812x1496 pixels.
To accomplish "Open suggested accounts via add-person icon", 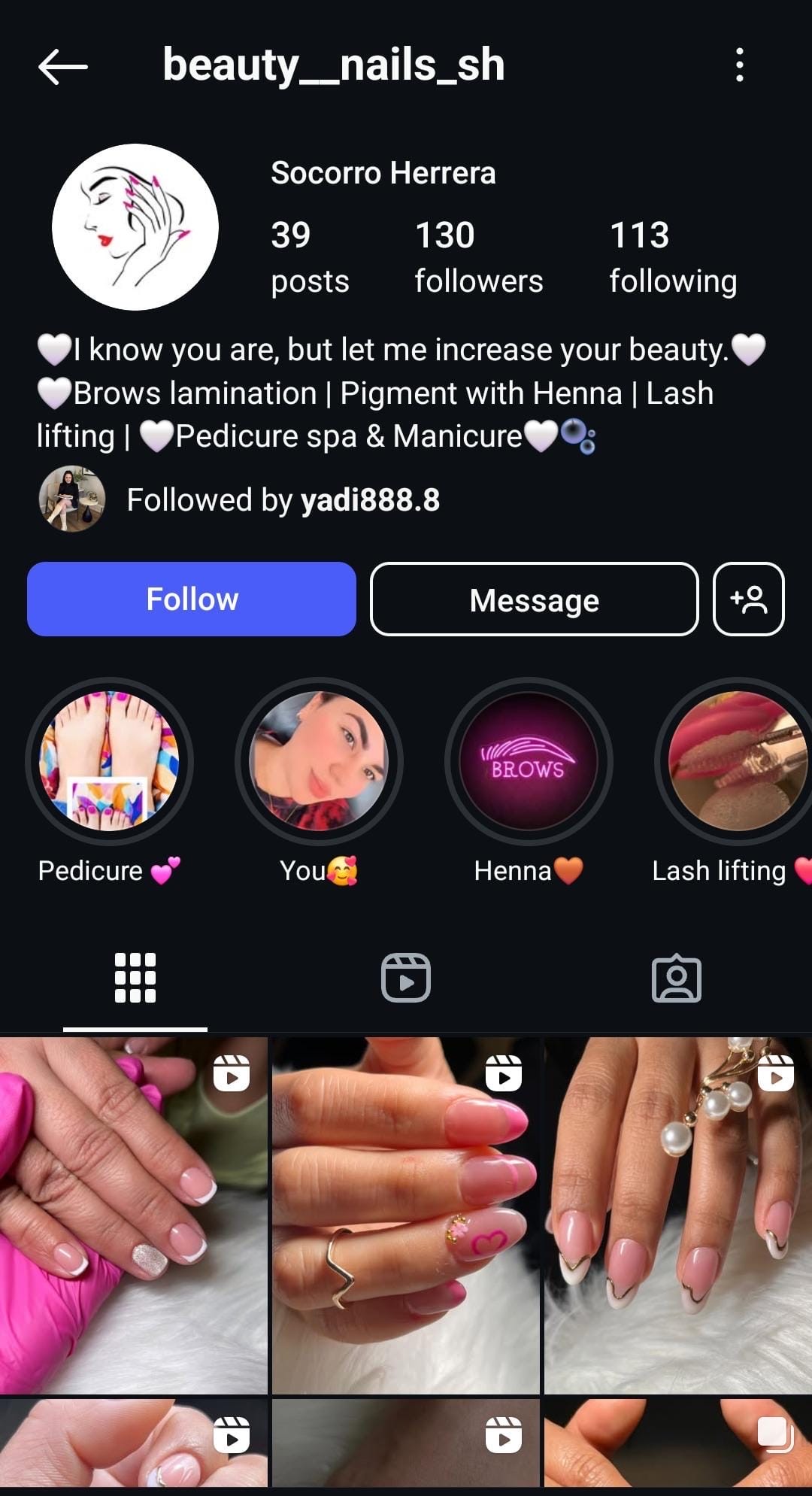I will tap(749, 599).
